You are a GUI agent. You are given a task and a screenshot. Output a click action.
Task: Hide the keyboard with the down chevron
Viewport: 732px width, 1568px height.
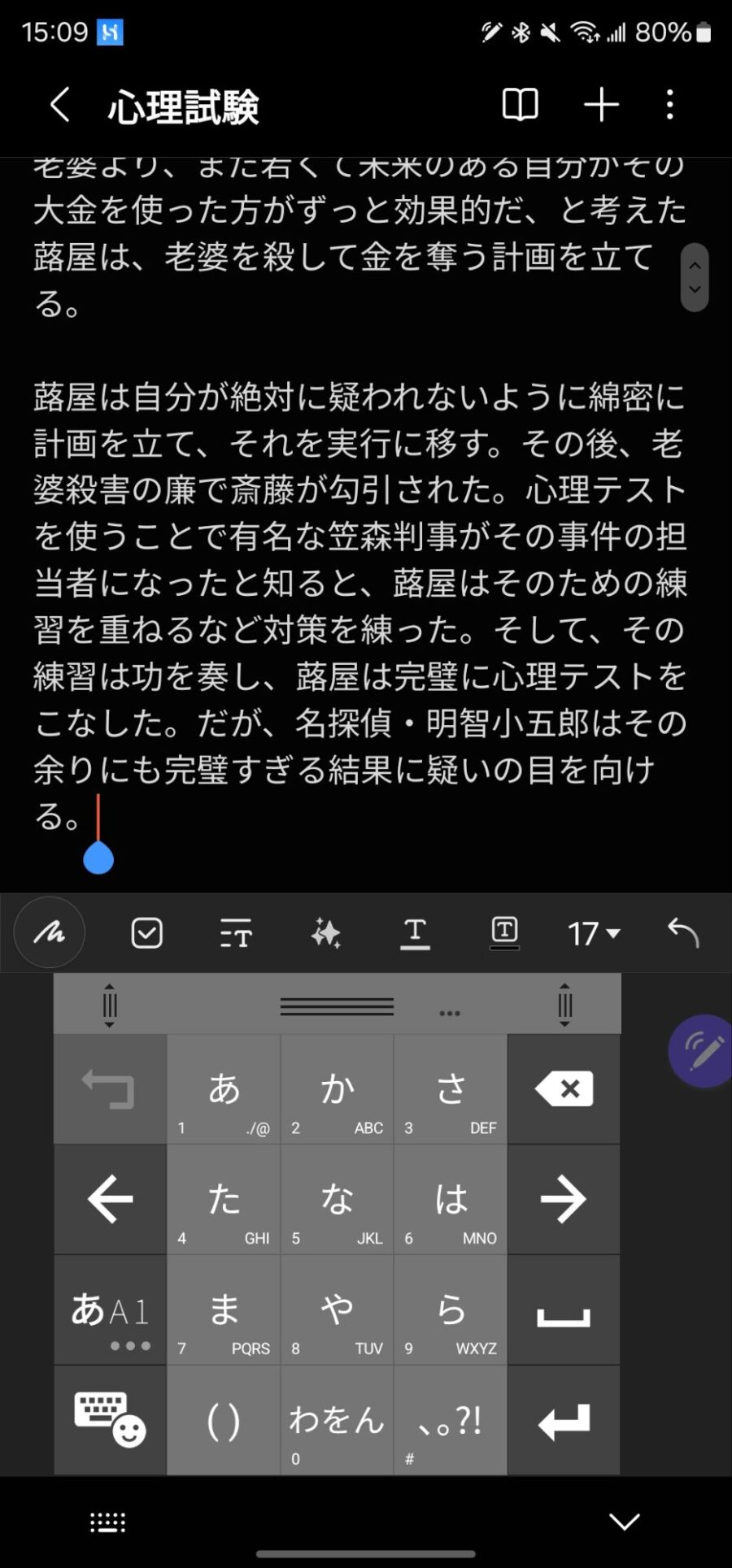pos(624,1522)
